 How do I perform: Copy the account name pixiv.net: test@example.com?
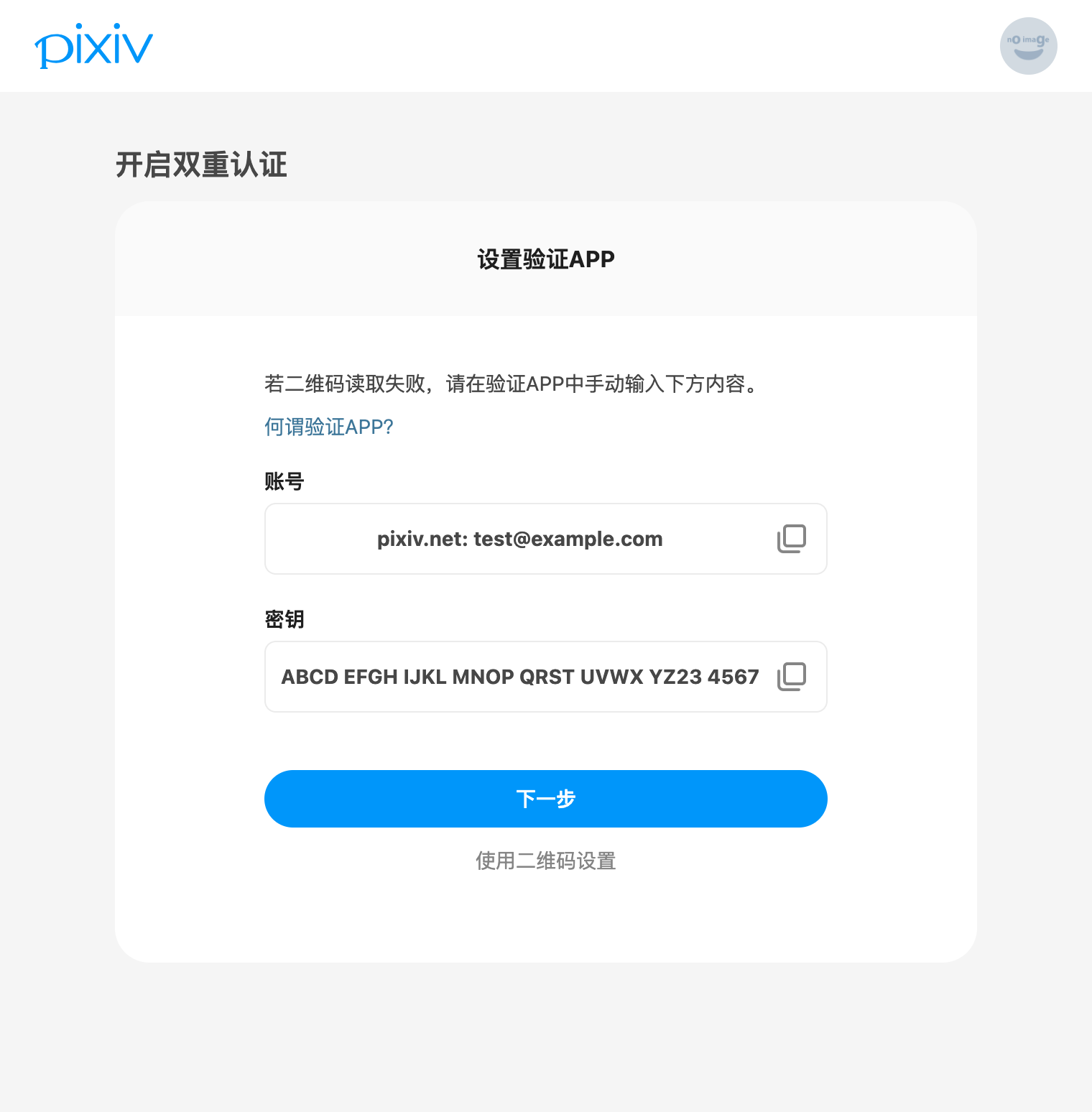click(792, 539)
